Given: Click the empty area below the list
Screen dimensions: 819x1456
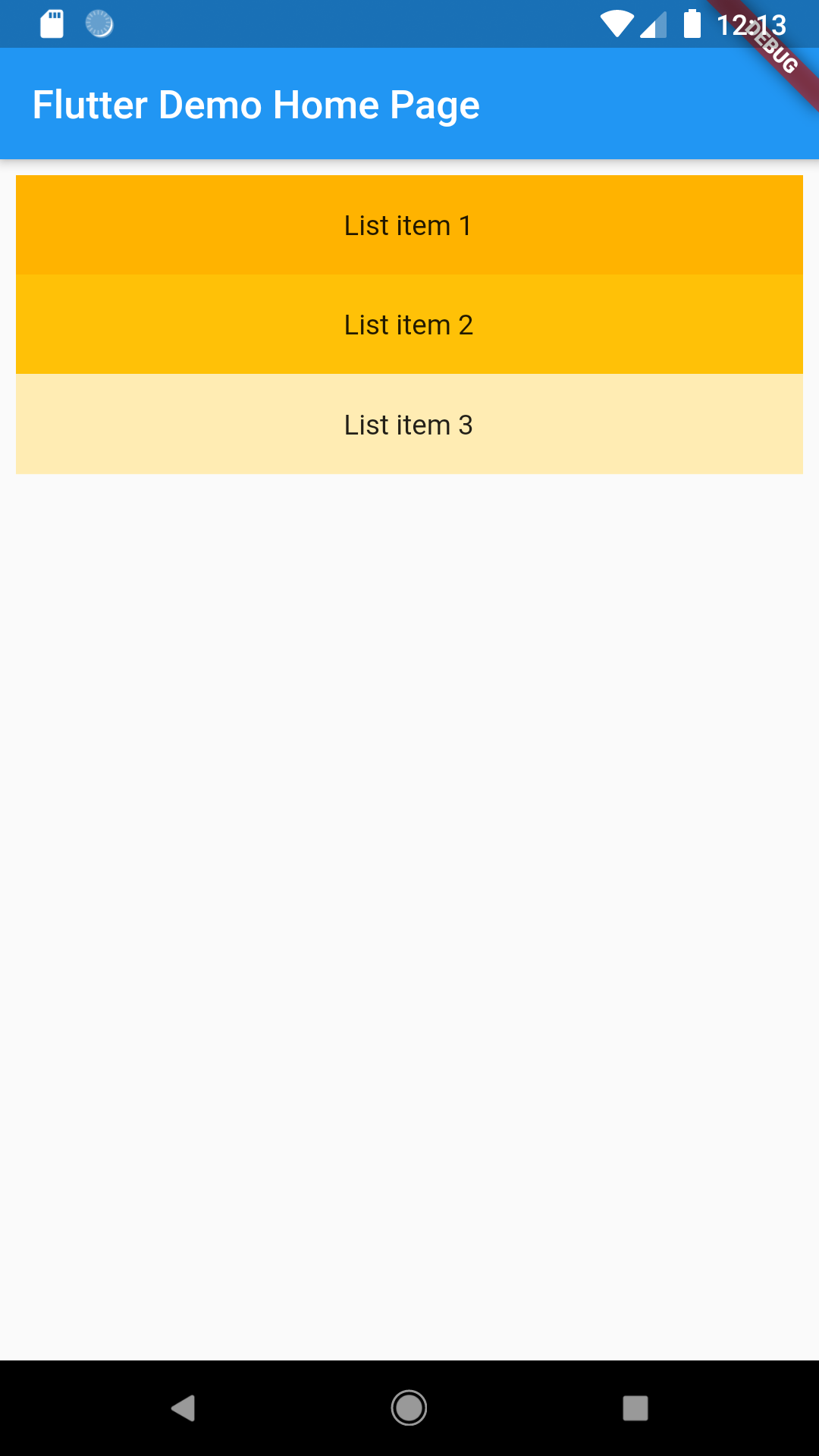Looking at the screenshot, I should coord(409,910).
